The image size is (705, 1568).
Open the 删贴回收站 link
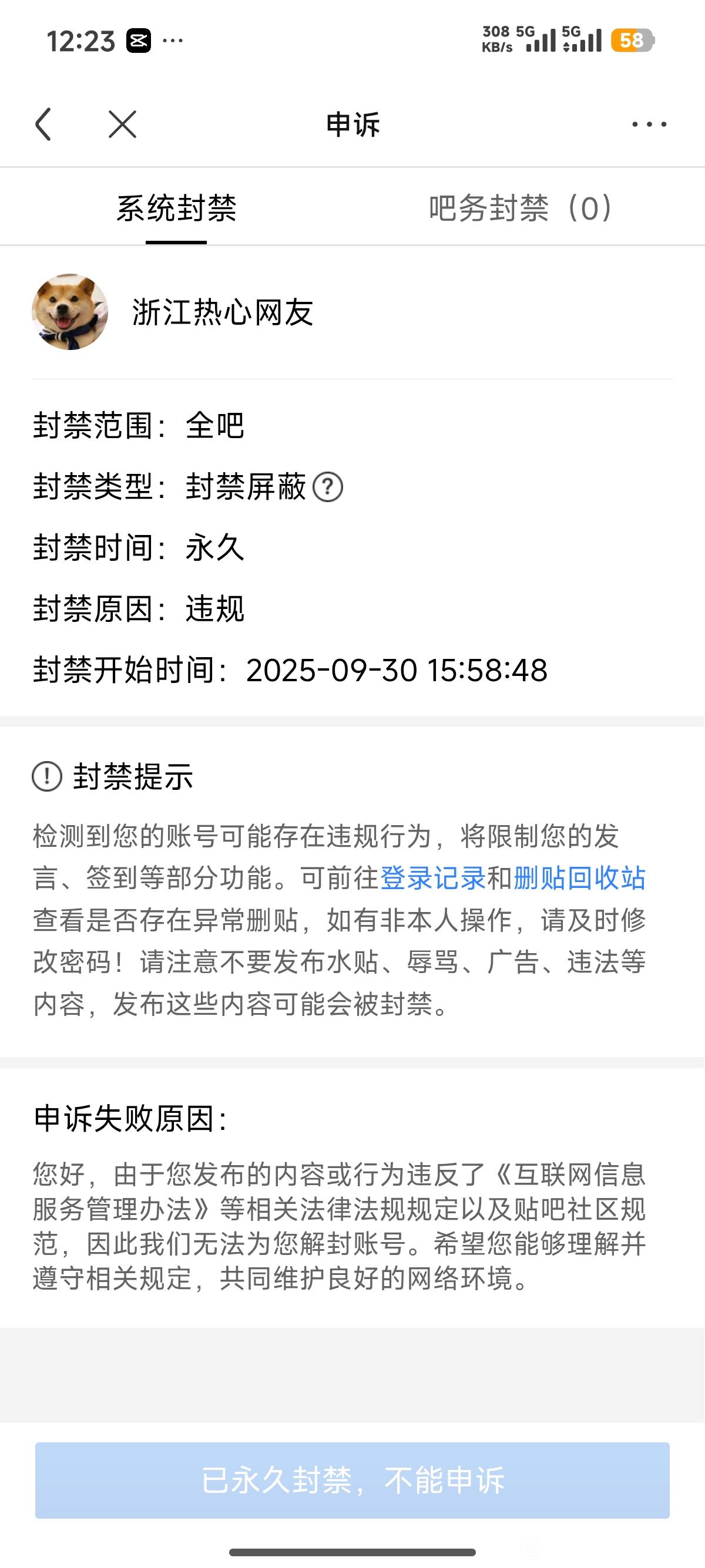[x=579, y=879]
